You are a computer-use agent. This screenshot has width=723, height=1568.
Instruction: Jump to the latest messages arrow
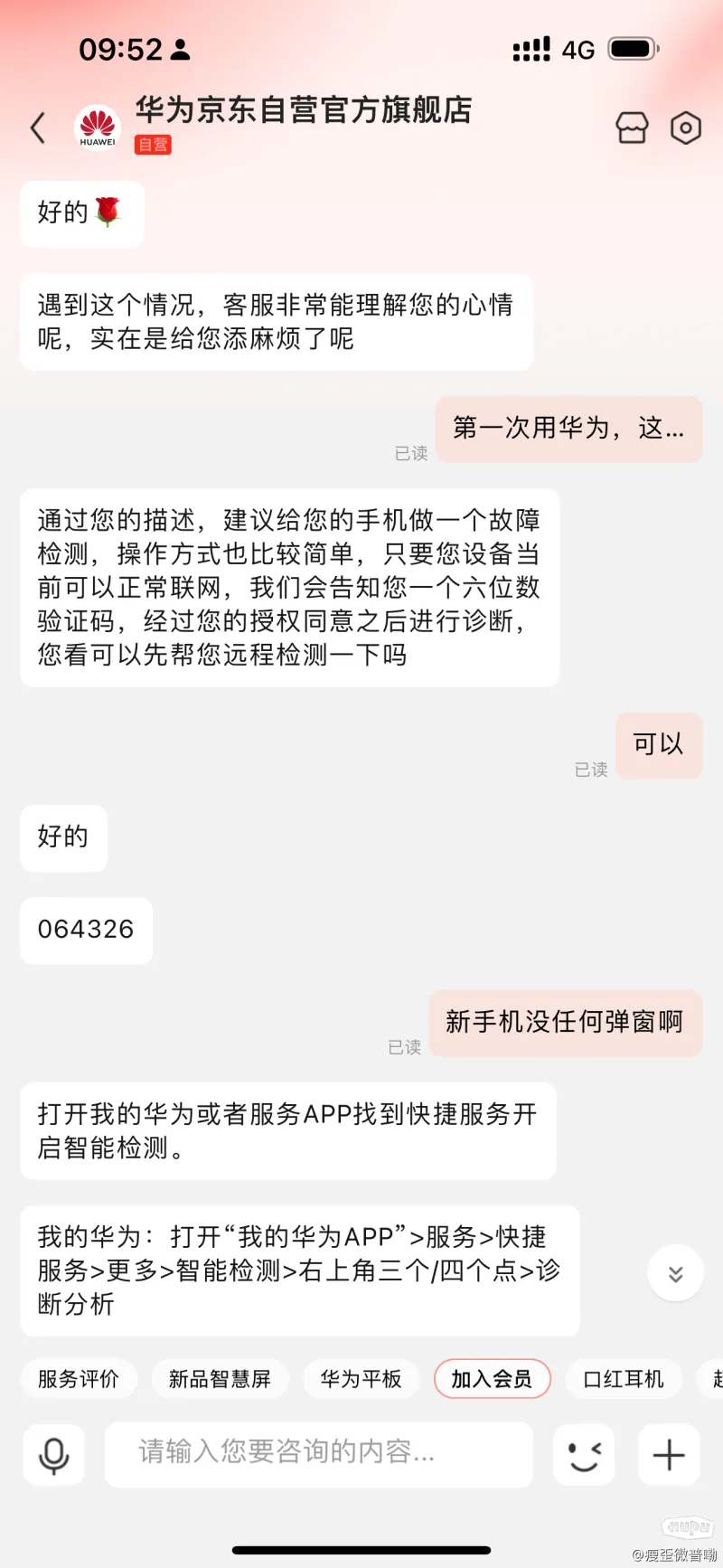[675, 1274]
